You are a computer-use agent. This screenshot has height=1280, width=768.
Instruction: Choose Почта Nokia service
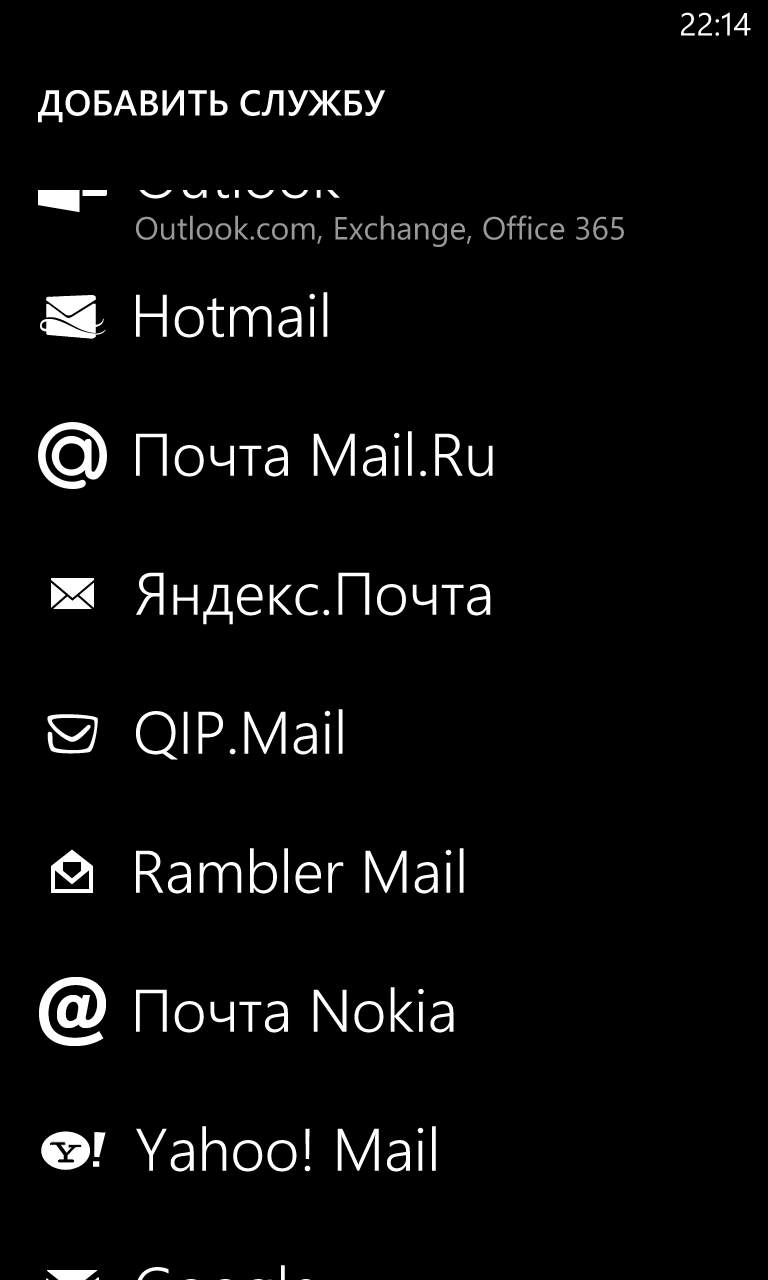pyautogui.click(x=384, y=1012)
